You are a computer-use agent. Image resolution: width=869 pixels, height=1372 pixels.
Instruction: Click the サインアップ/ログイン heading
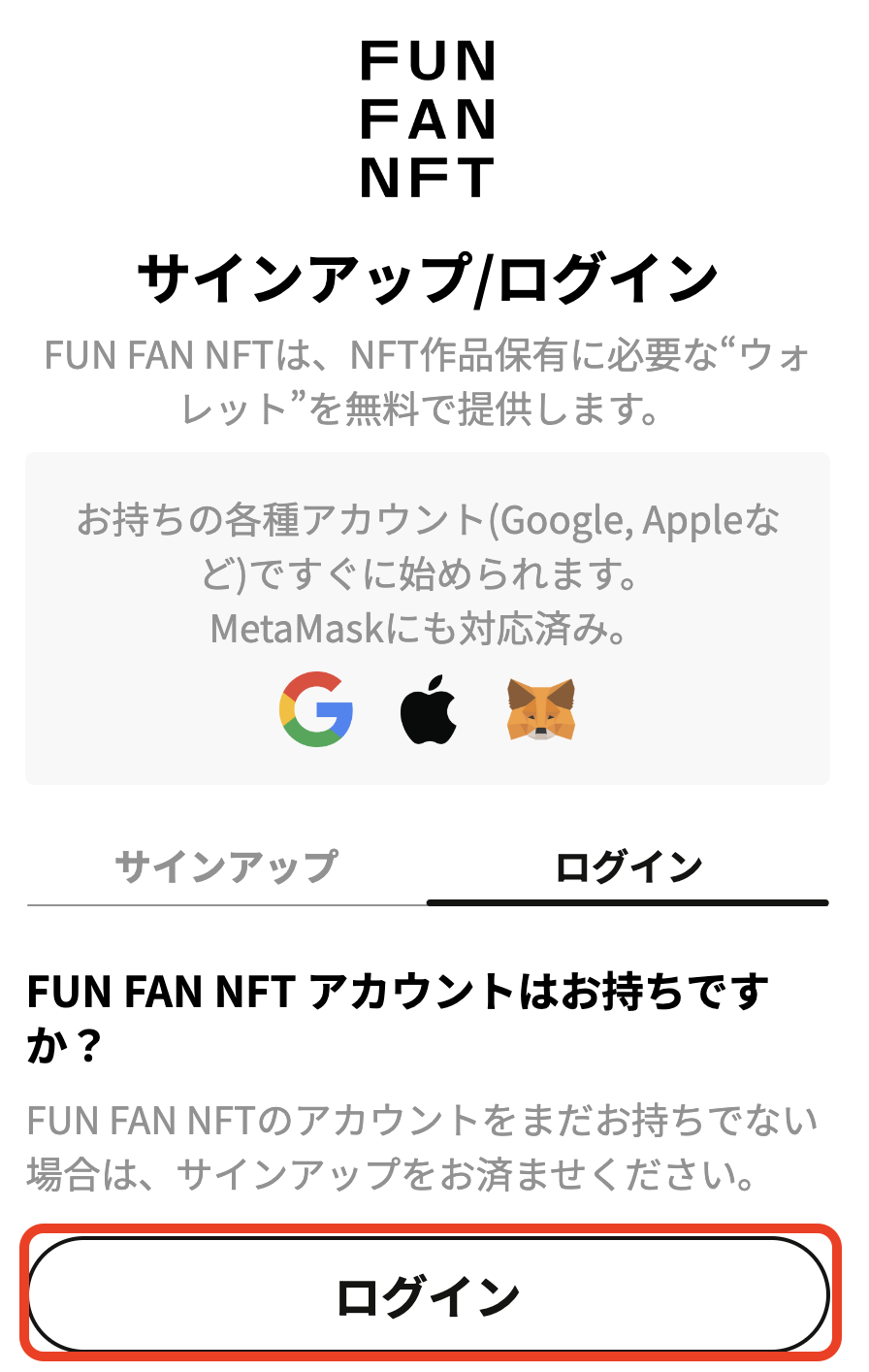(431, 275)
